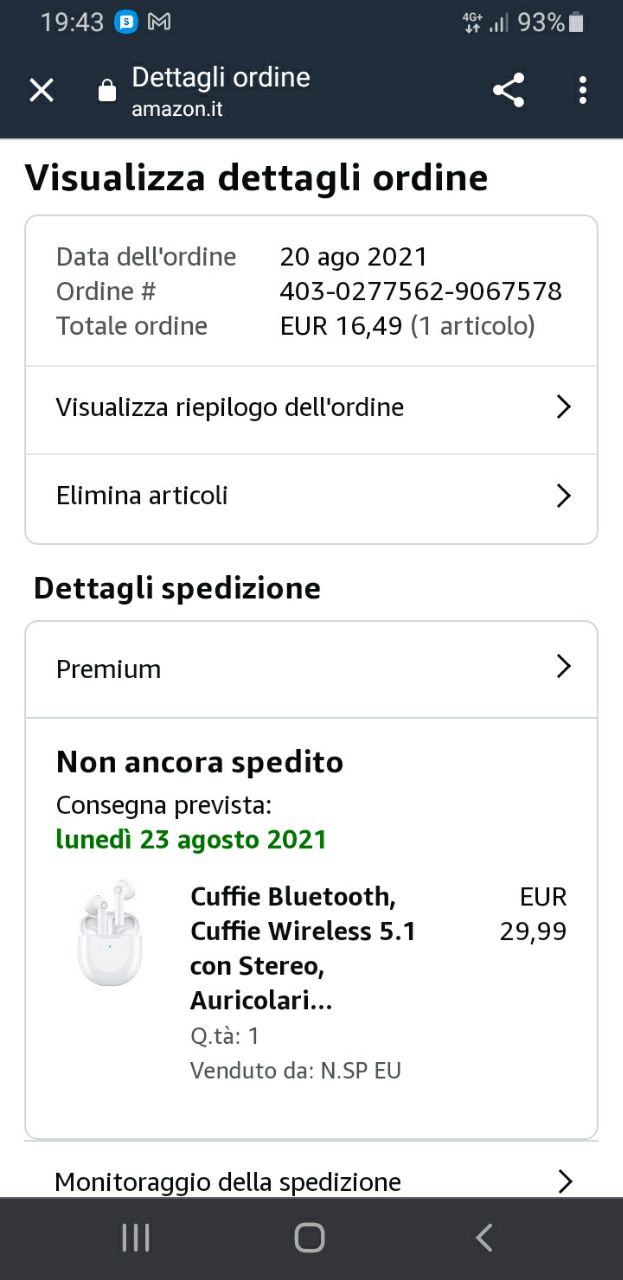623x1280 pixels.
Task: Go to the phone home screen
Action: click(x=310, y=1238)
